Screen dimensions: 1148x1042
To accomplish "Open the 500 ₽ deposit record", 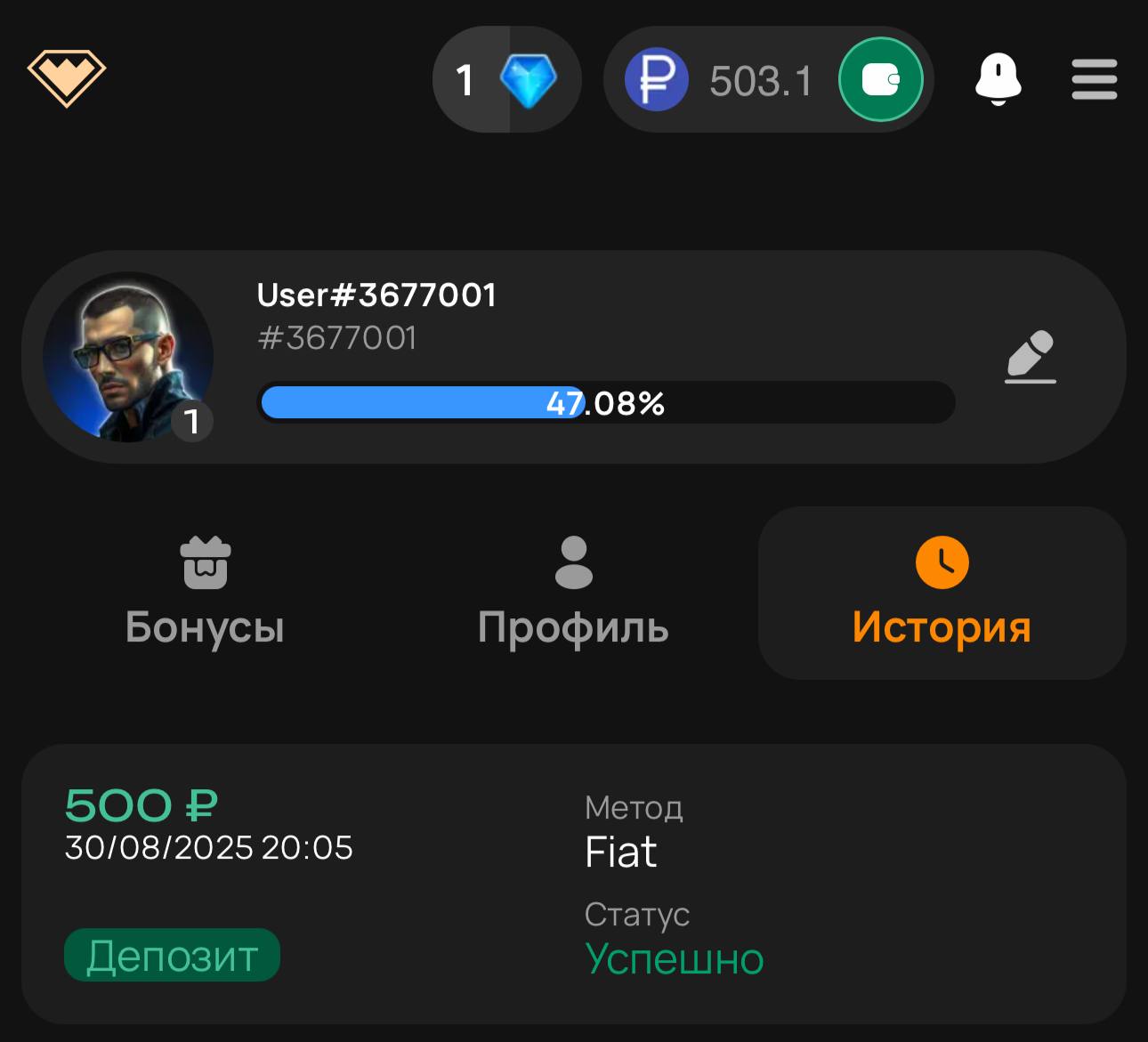I will [573, 884].
